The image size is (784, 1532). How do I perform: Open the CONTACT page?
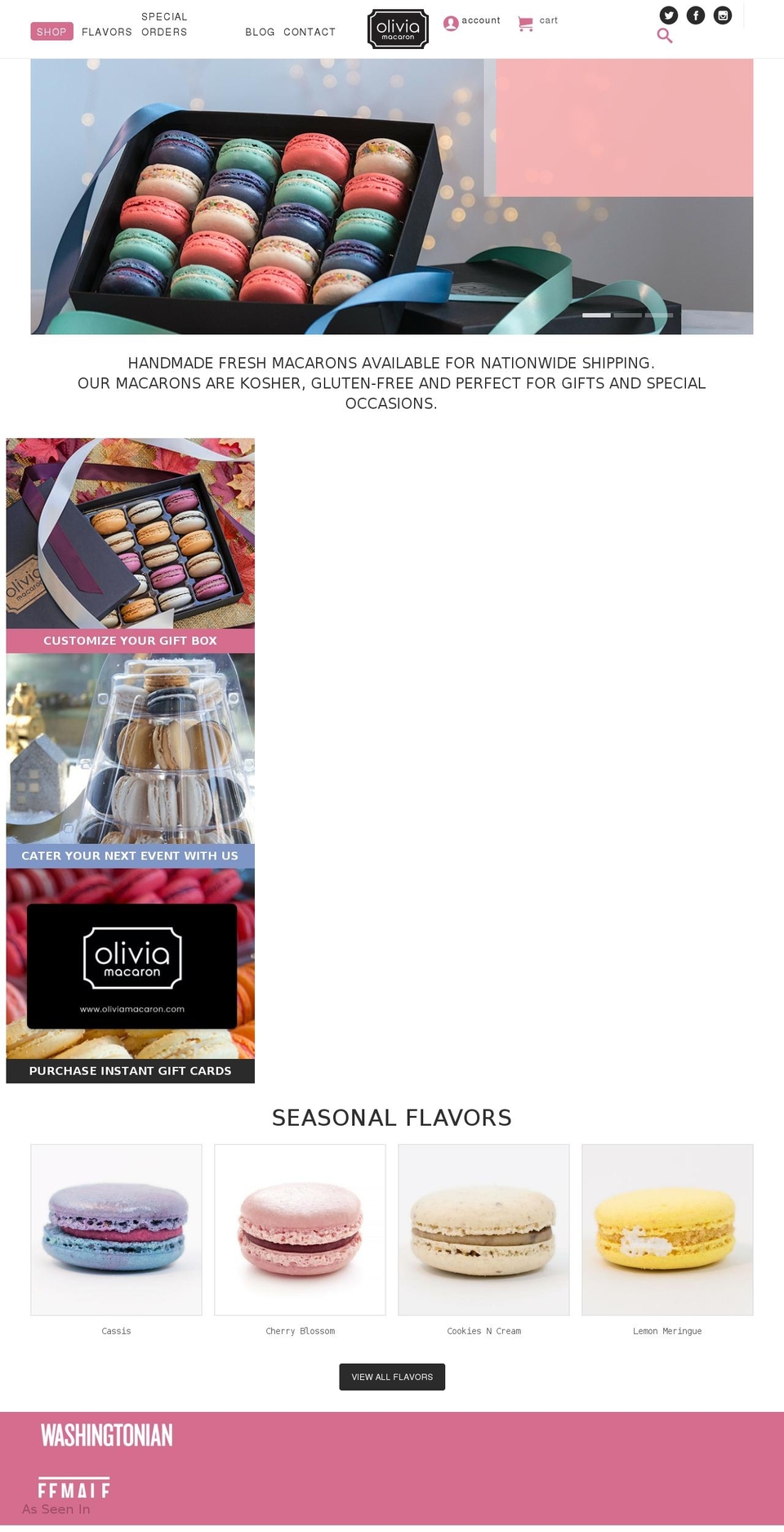310,32
